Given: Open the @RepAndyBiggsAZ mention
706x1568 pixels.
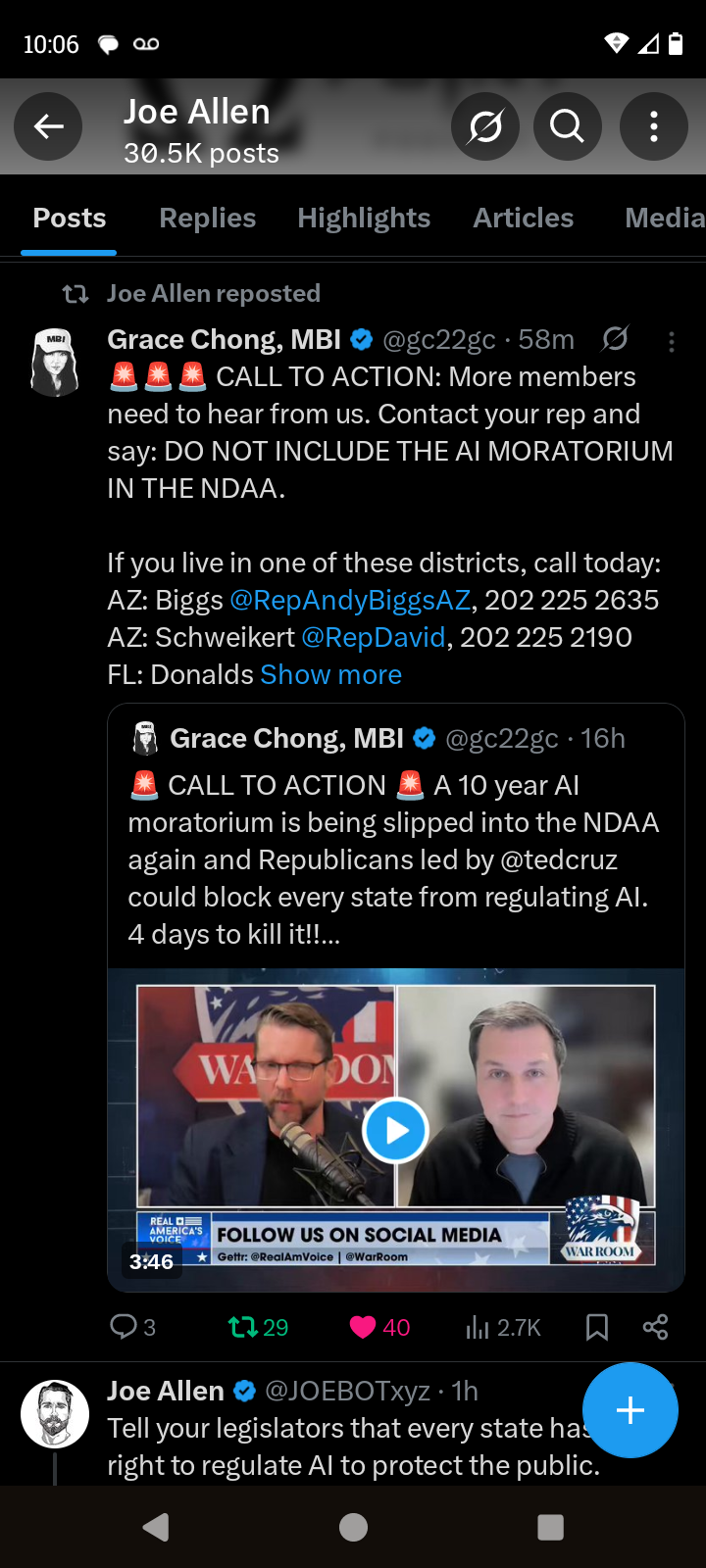Looking at the screenshot, I should (x=350, y=600).
